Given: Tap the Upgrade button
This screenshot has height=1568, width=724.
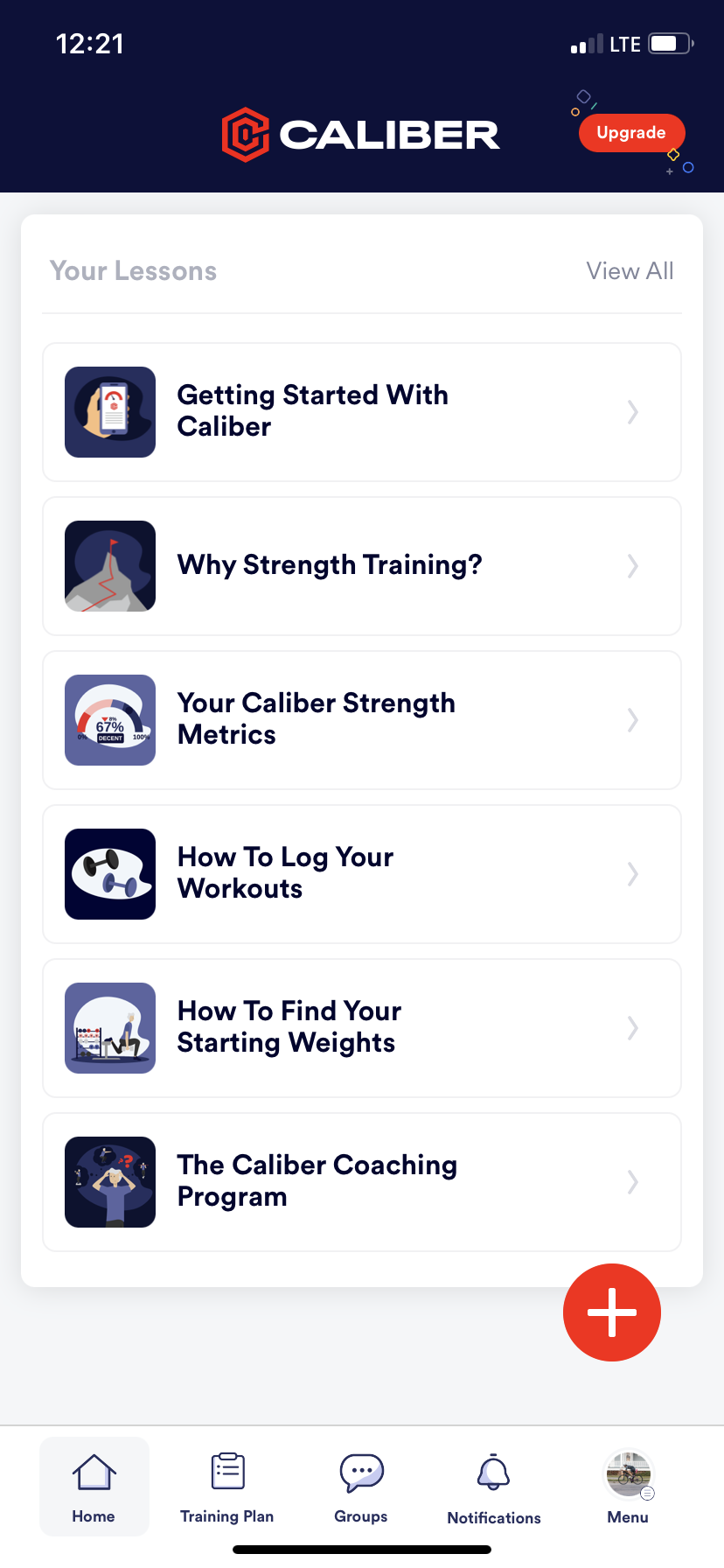Looking at the screenshot, I should pos(631,132).
